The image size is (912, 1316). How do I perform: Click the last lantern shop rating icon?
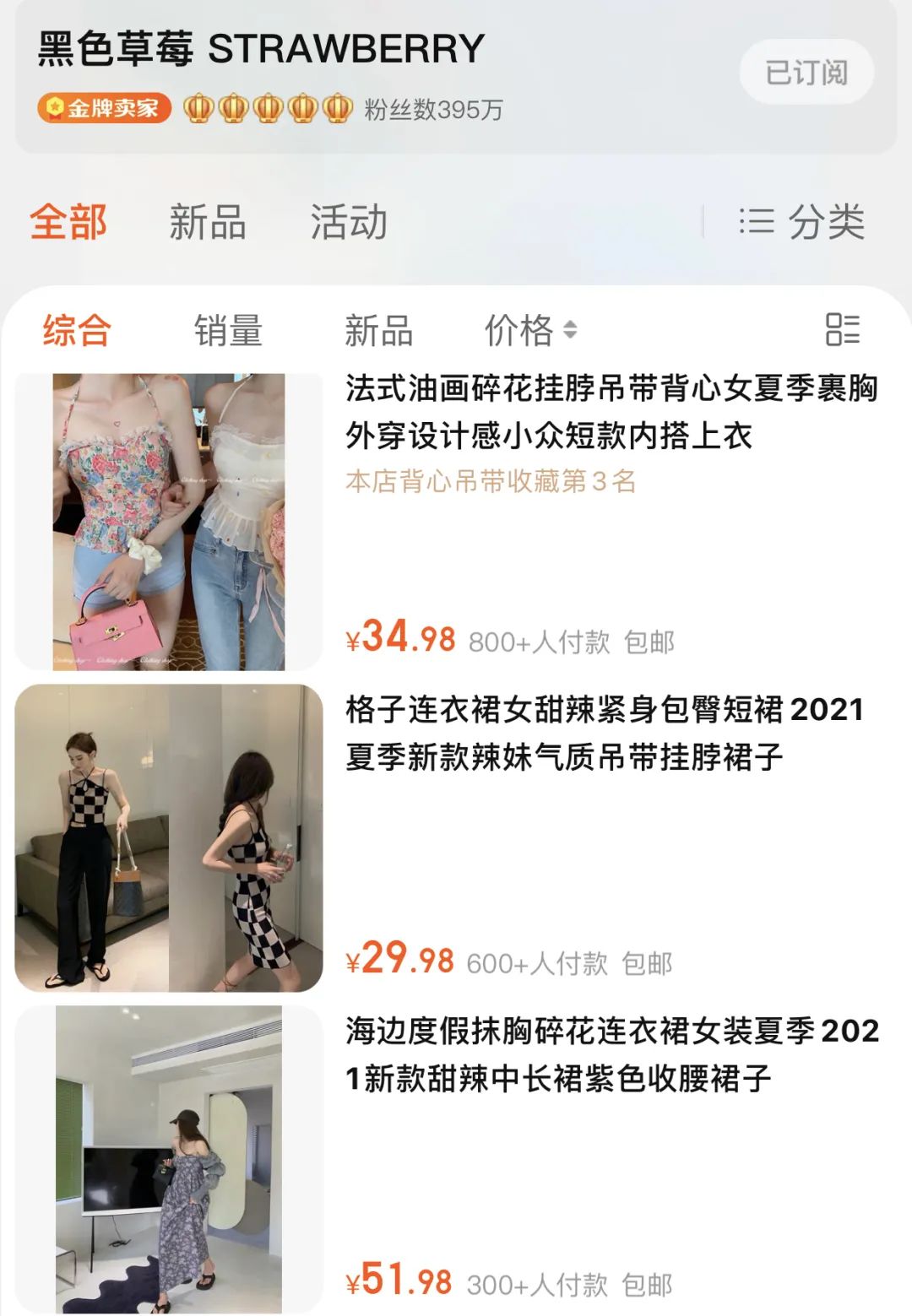338,109
